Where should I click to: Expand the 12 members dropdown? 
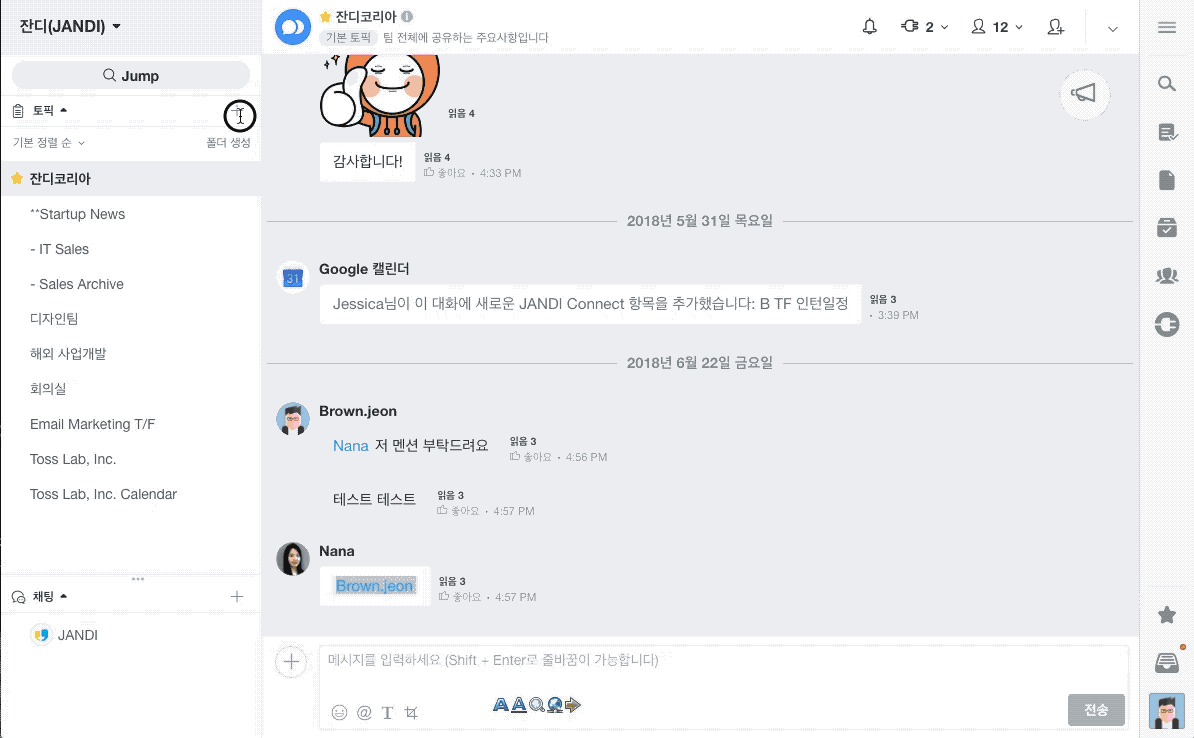tap(997, 27)
